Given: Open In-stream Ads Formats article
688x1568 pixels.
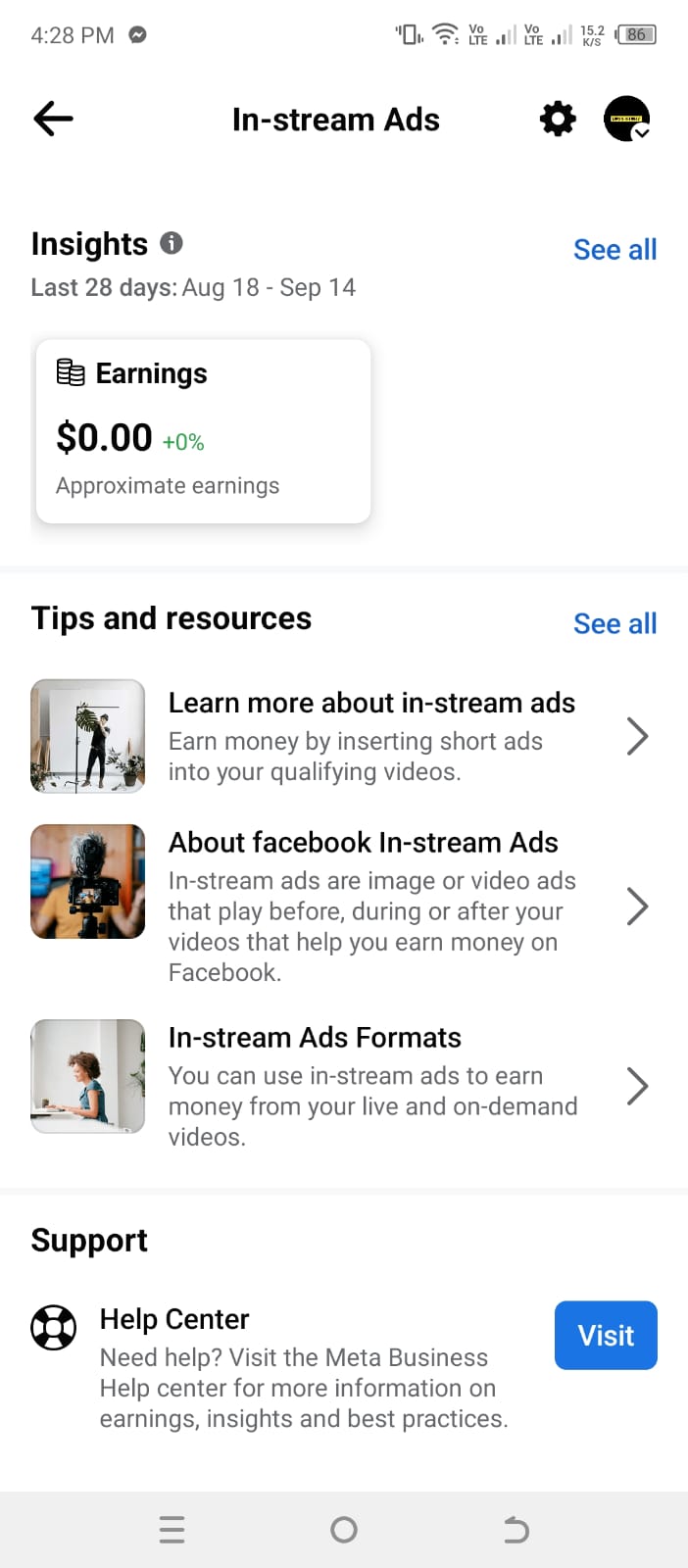Looking at the screenshot, I should (x=371, y=1085).
